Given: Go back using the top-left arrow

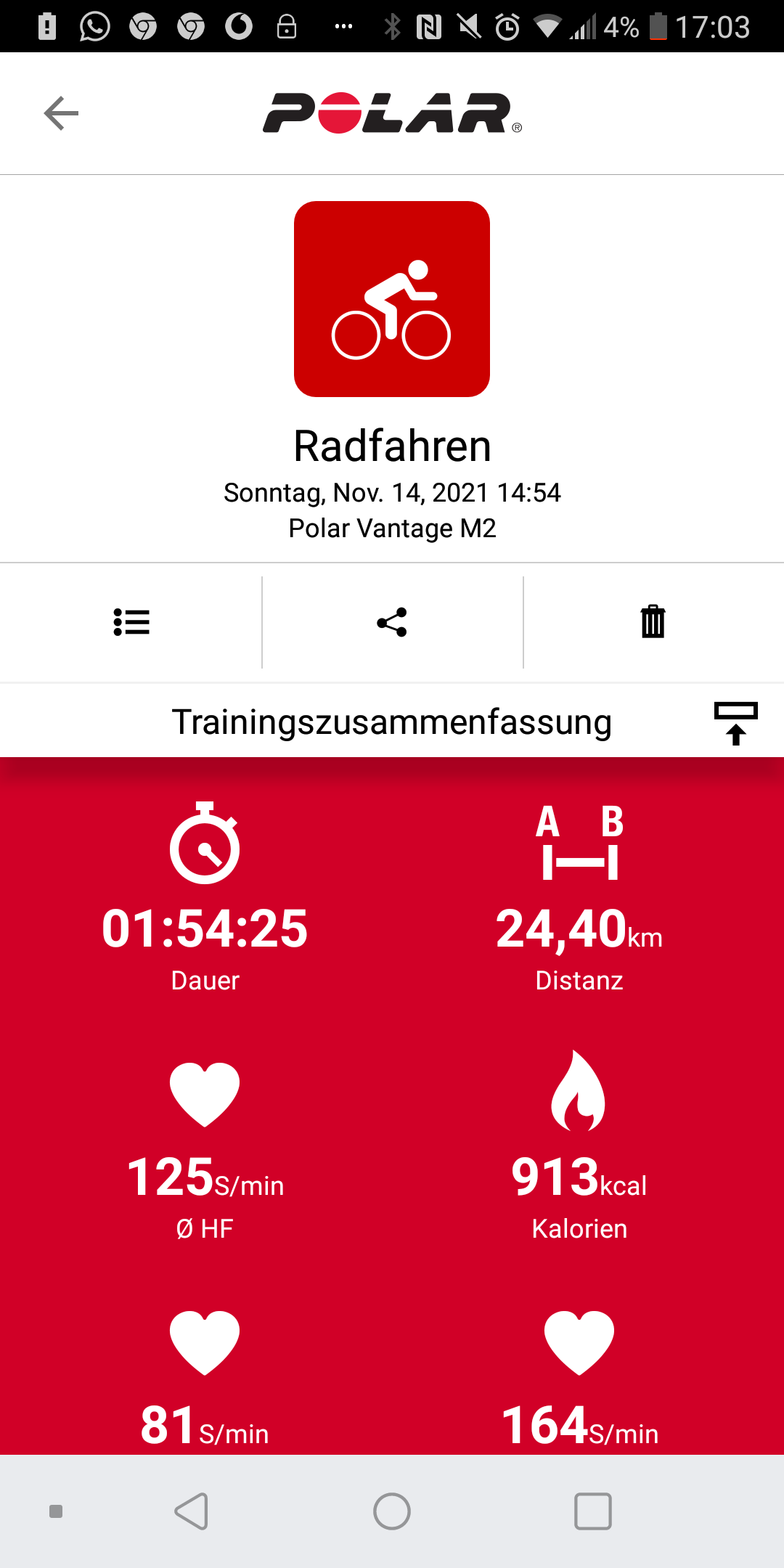Looking at the screenshot, I should coord(61,113).
